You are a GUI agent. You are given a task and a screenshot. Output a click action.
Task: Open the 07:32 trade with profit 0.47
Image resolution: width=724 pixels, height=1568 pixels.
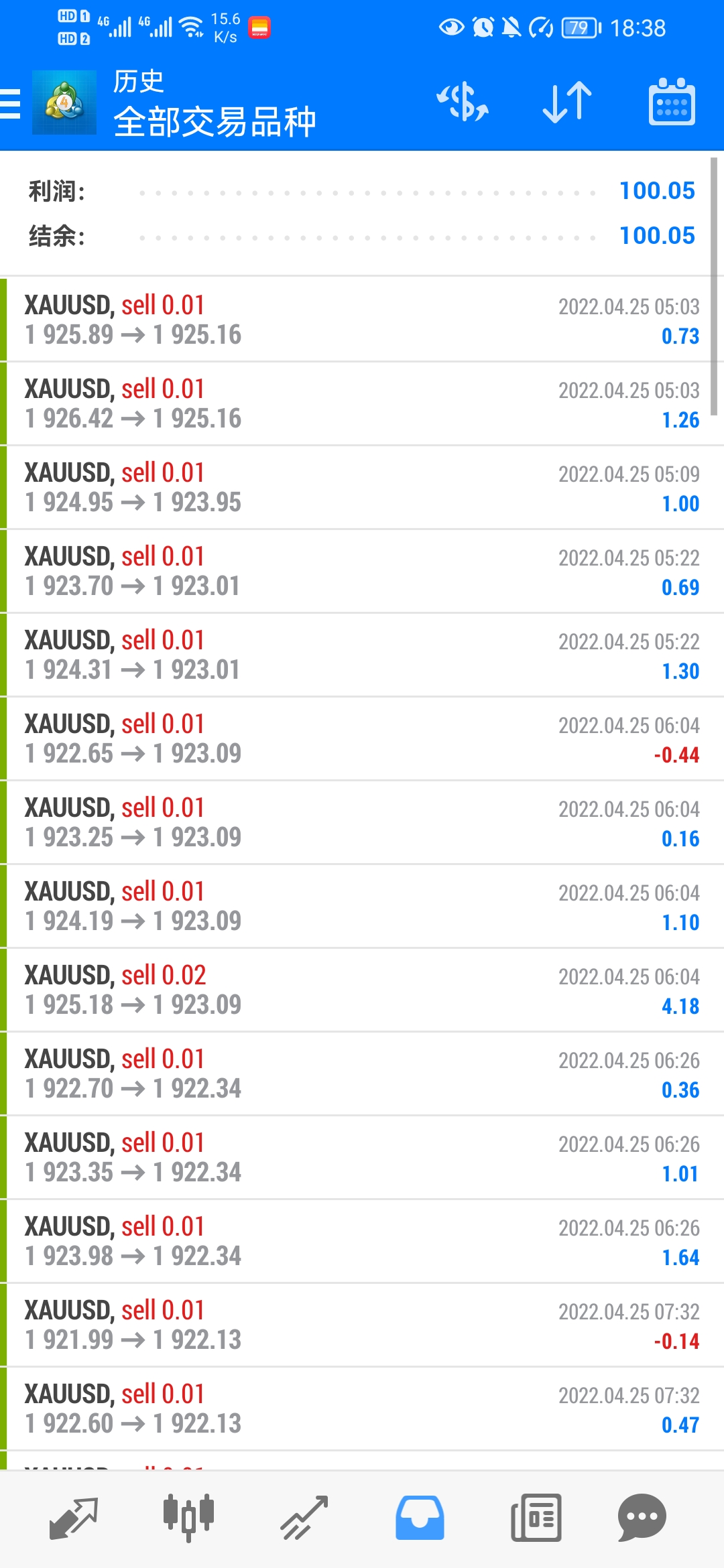(362, 1409)
